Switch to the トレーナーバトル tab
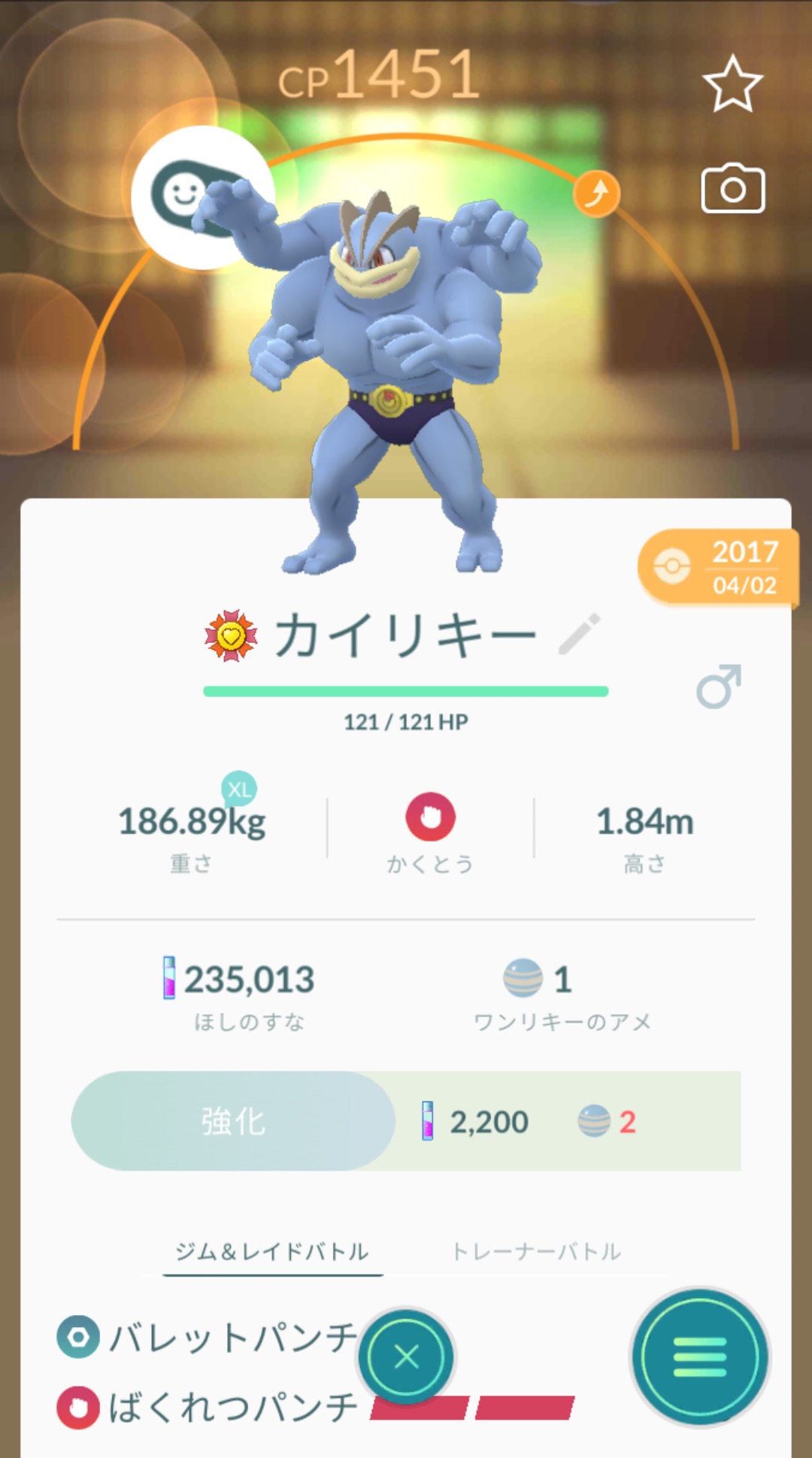 click(x=536, y=1251)
